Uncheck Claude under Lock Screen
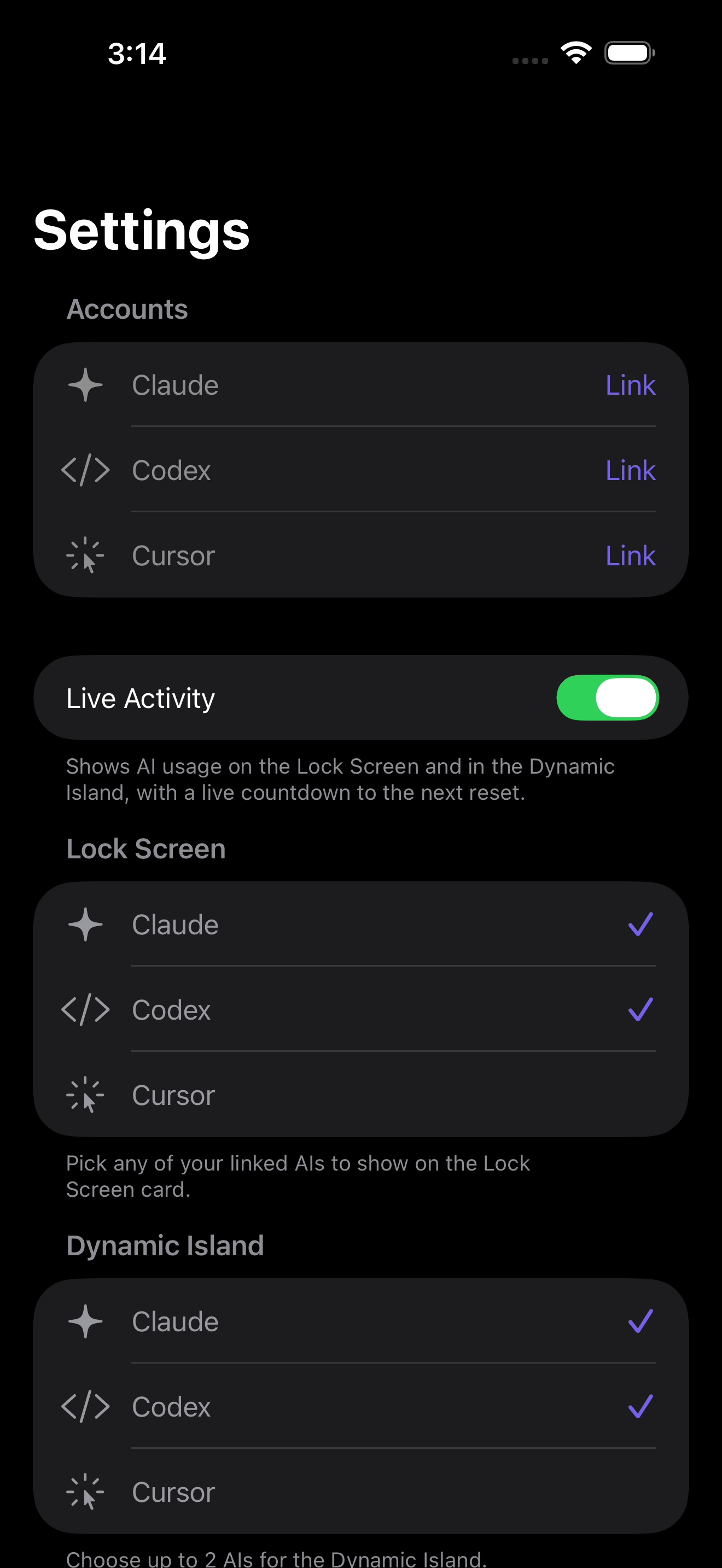Viewport: 722px width, 1568px height. pos(360,924)
